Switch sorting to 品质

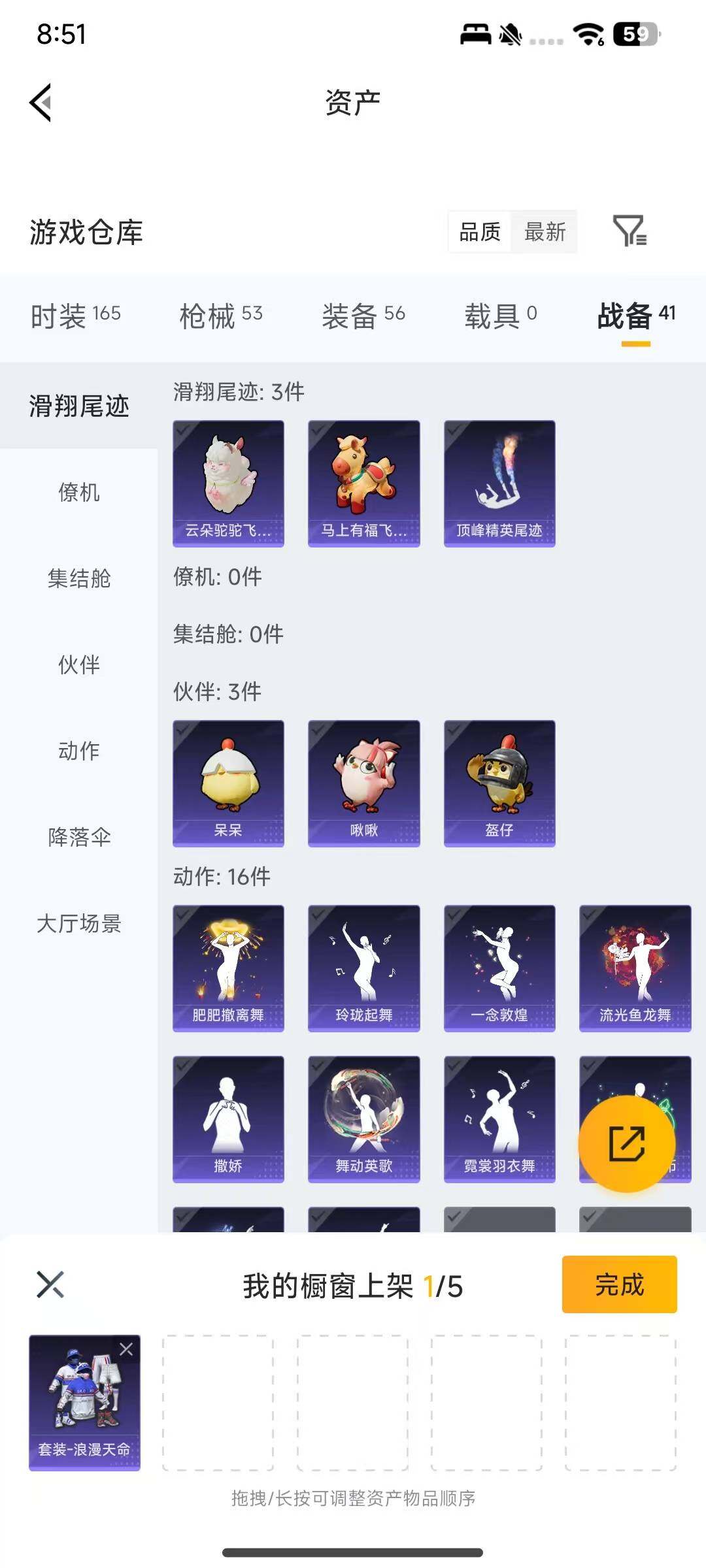[480, 233]
